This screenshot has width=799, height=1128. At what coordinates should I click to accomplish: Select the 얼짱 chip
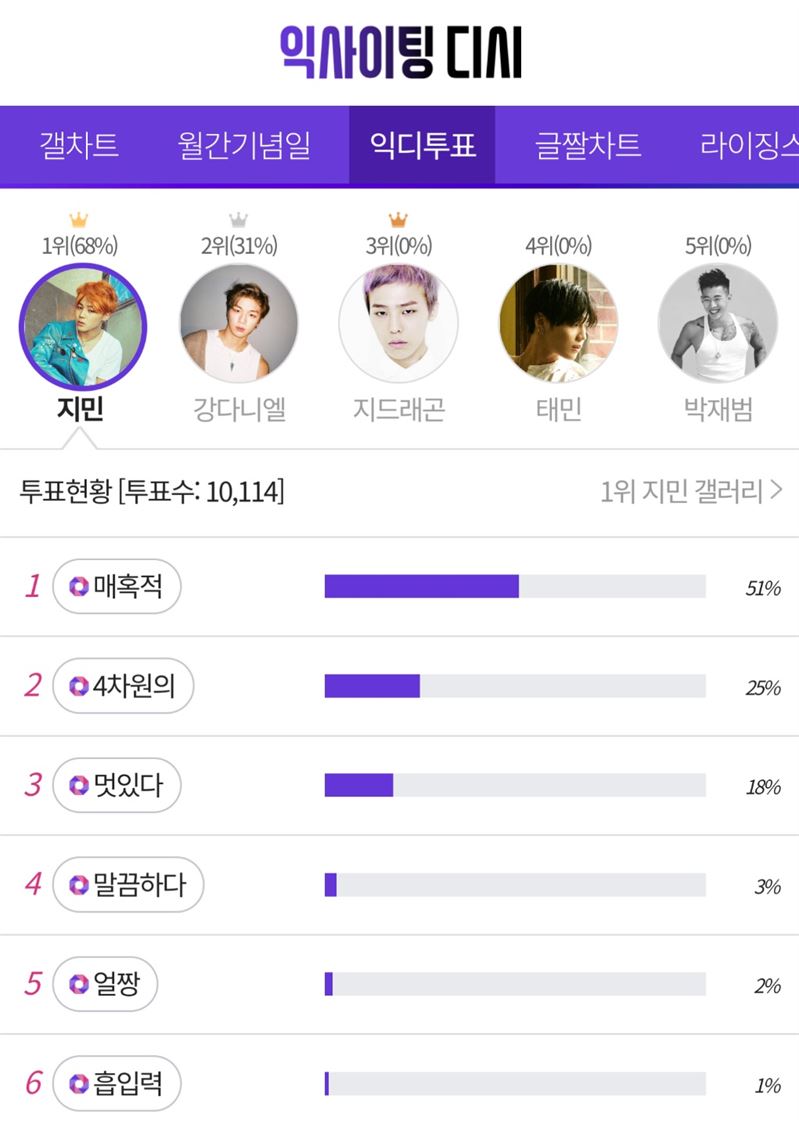(105, 984)
